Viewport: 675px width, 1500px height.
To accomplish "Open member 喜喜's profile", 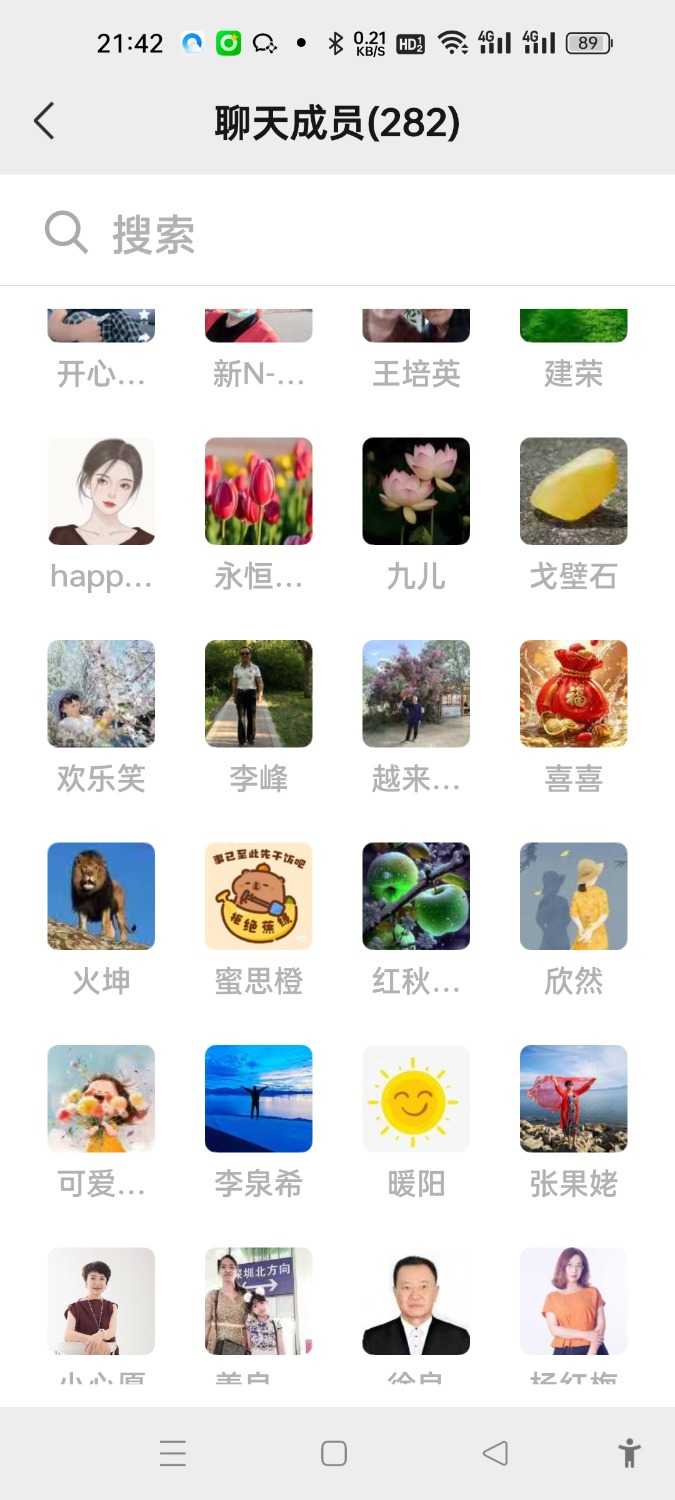I will coord(573,694).
